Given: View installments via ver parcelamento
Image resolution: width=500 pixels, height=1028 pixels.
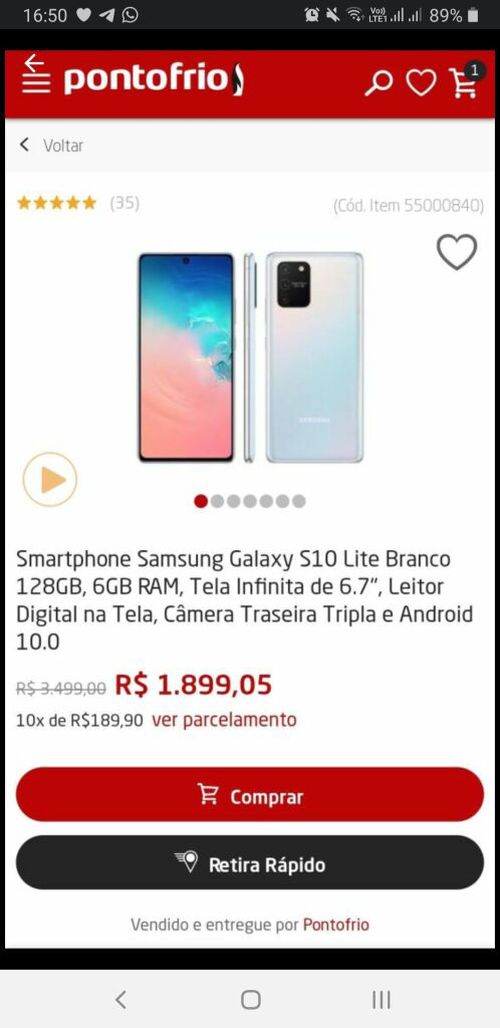Looking at the screenshot, I should tap(224, 720).
